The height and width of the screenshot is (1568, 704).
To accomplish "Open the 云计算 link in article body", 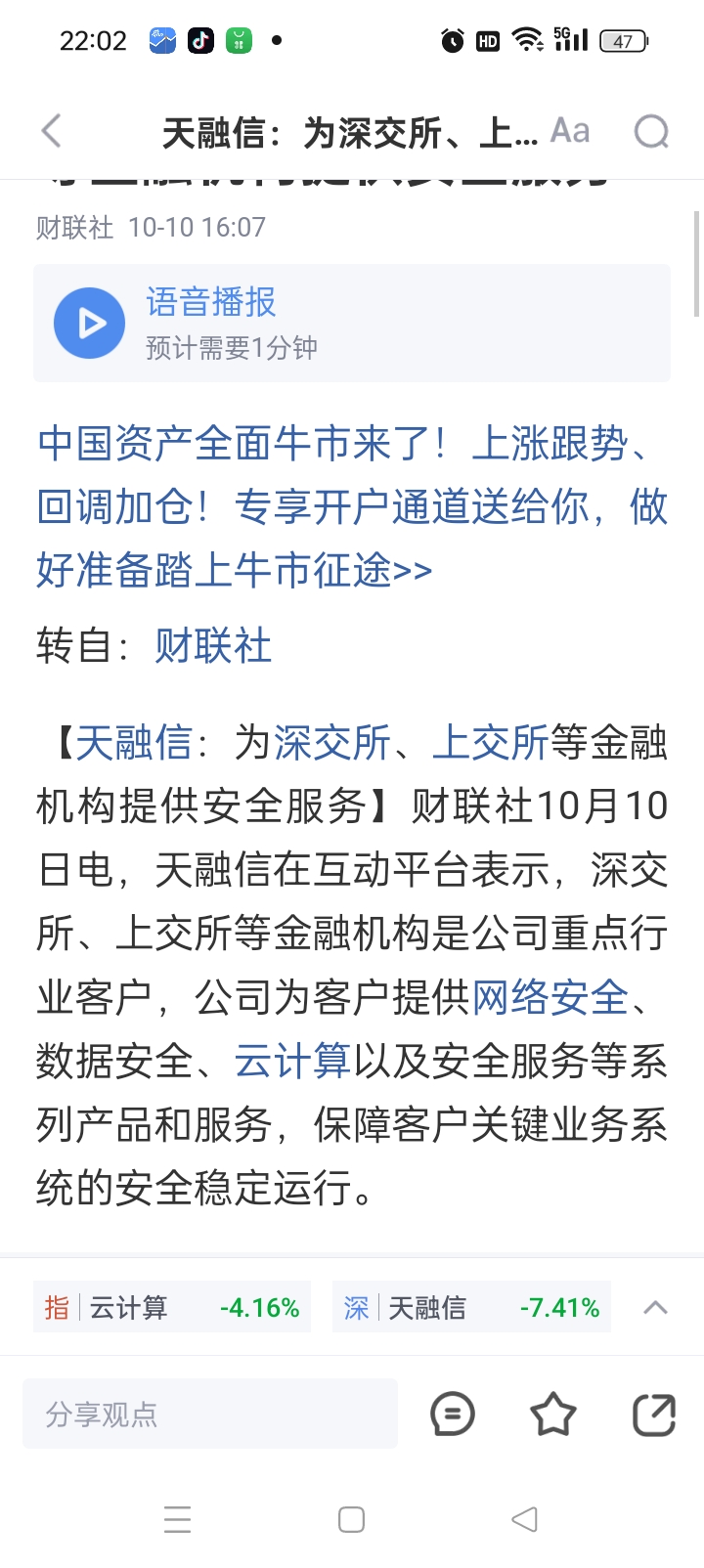I will [x=292, y=1061].
